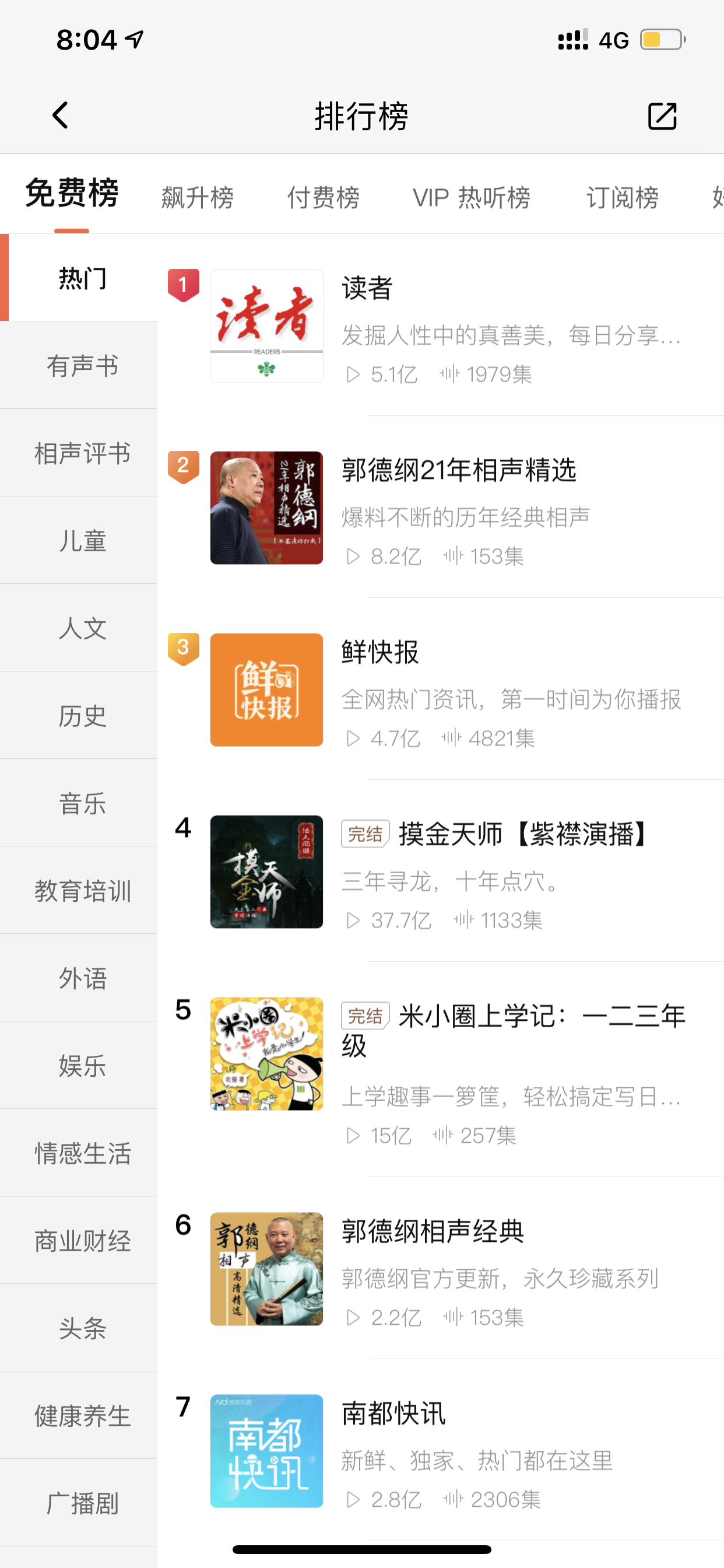Switch to the 飙升榜 tab

[x=197, y=197]
